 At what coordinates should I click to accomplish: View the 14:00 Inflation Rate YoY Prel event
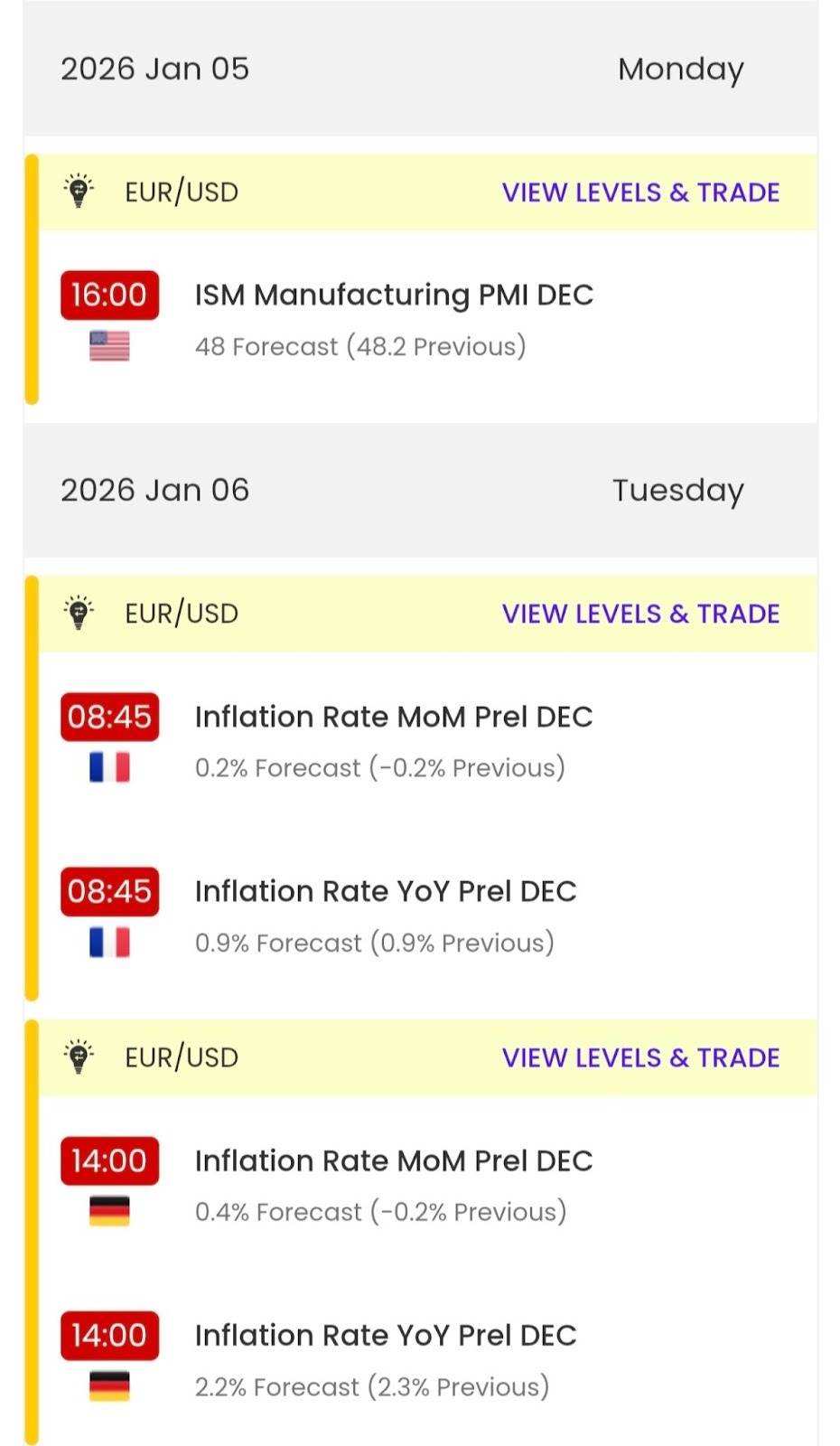(x=386, y=1336)
